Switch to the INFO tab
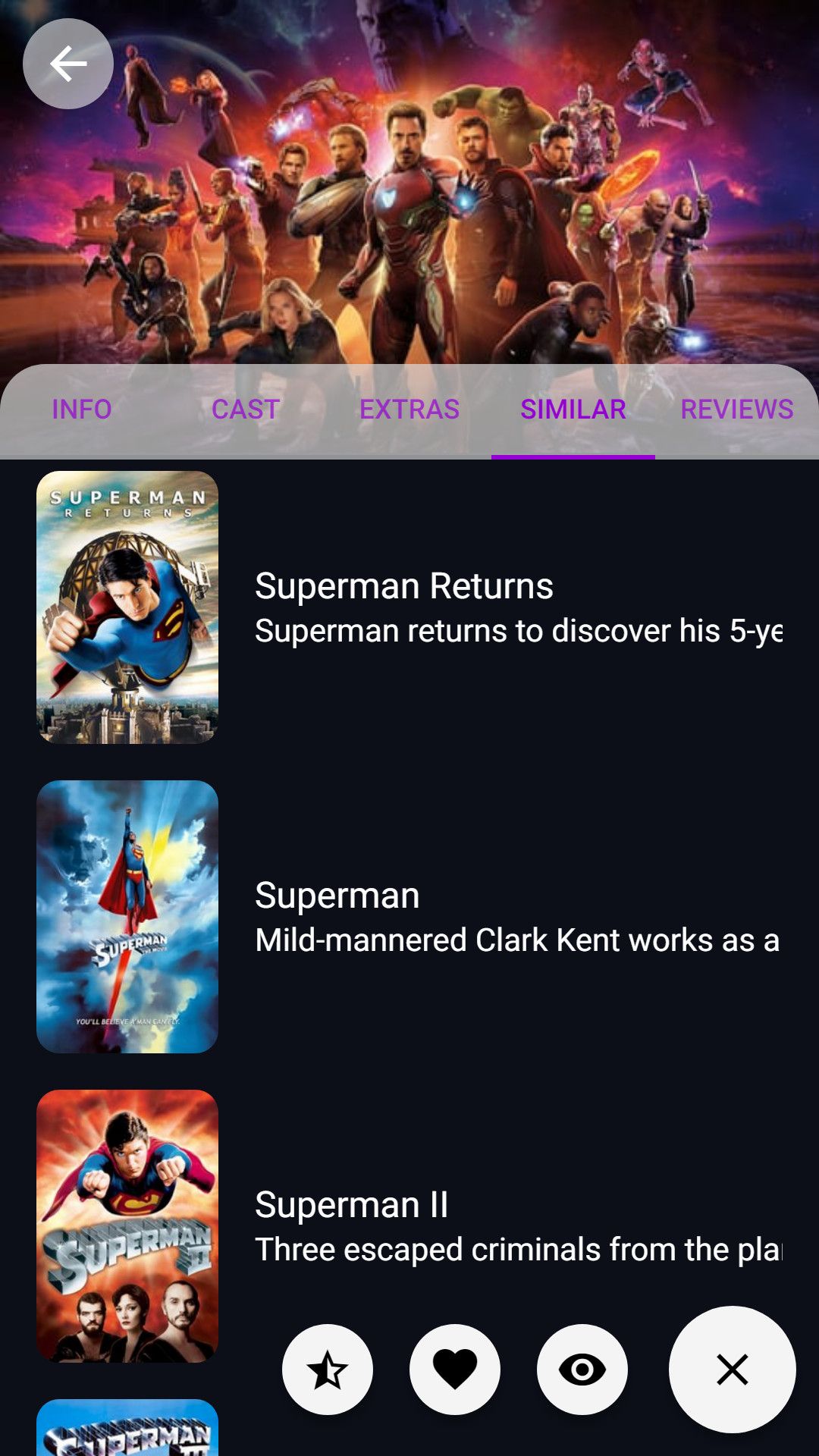 82,409
